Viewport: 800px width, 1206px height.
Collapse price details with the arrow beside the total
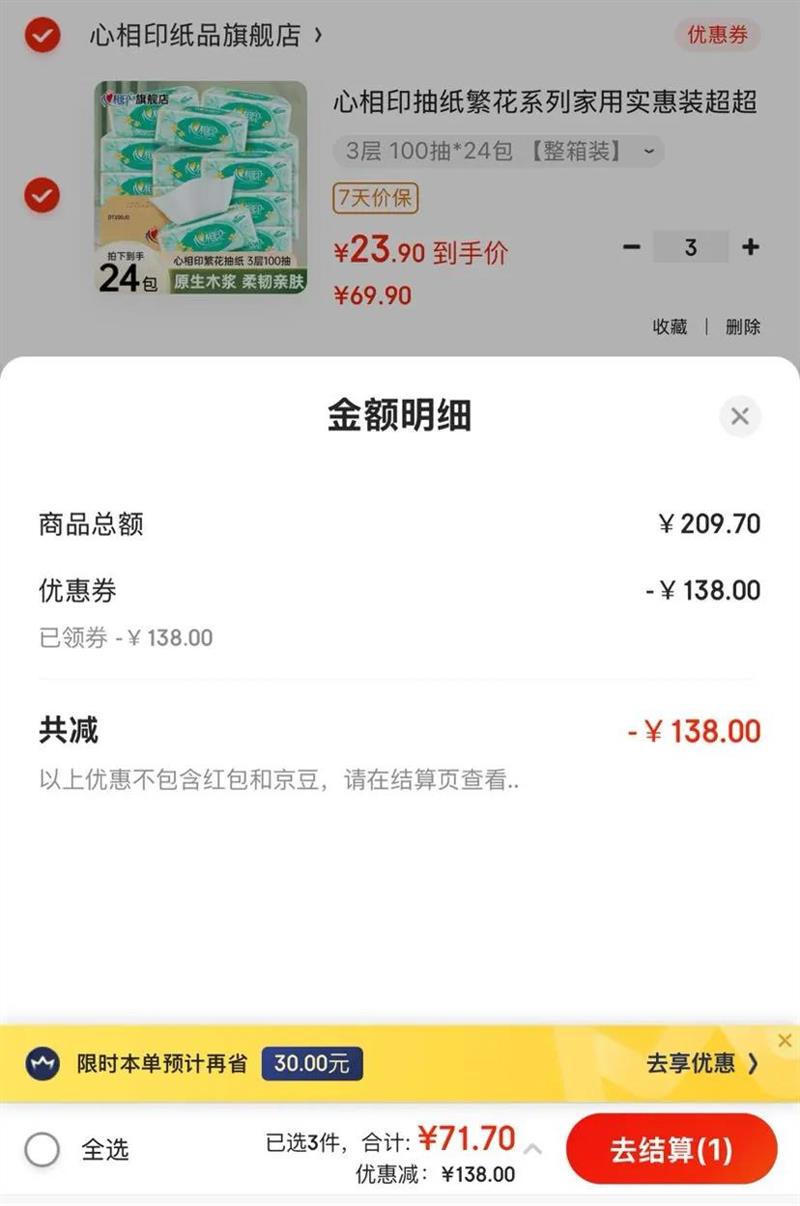534,1149
